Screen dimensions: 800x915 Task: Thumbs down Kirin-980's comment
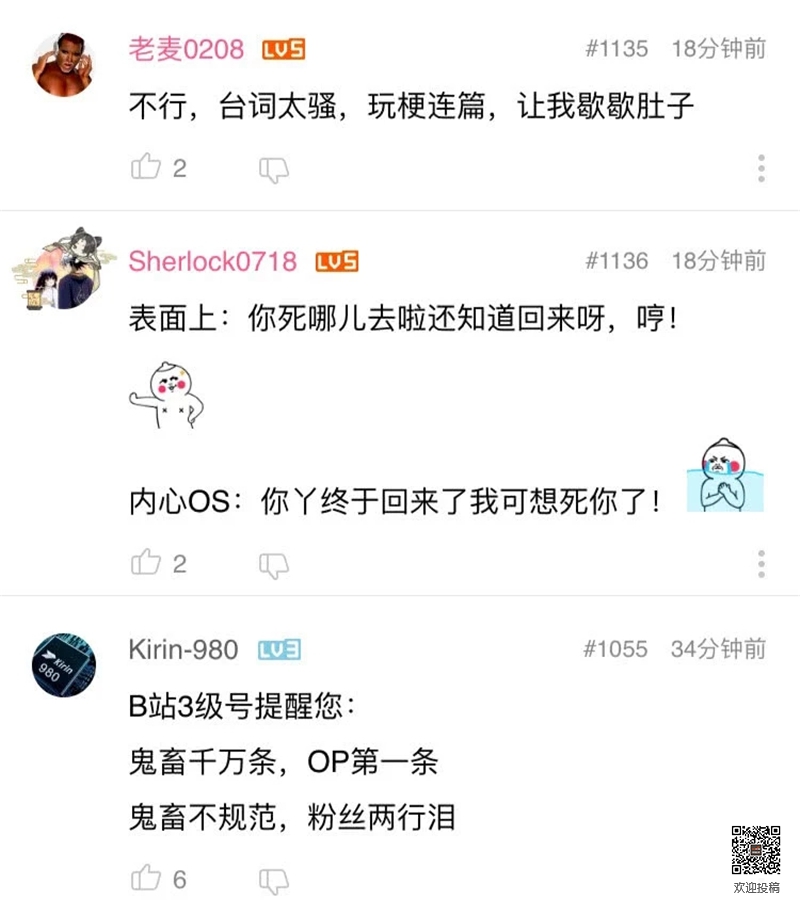274,880
